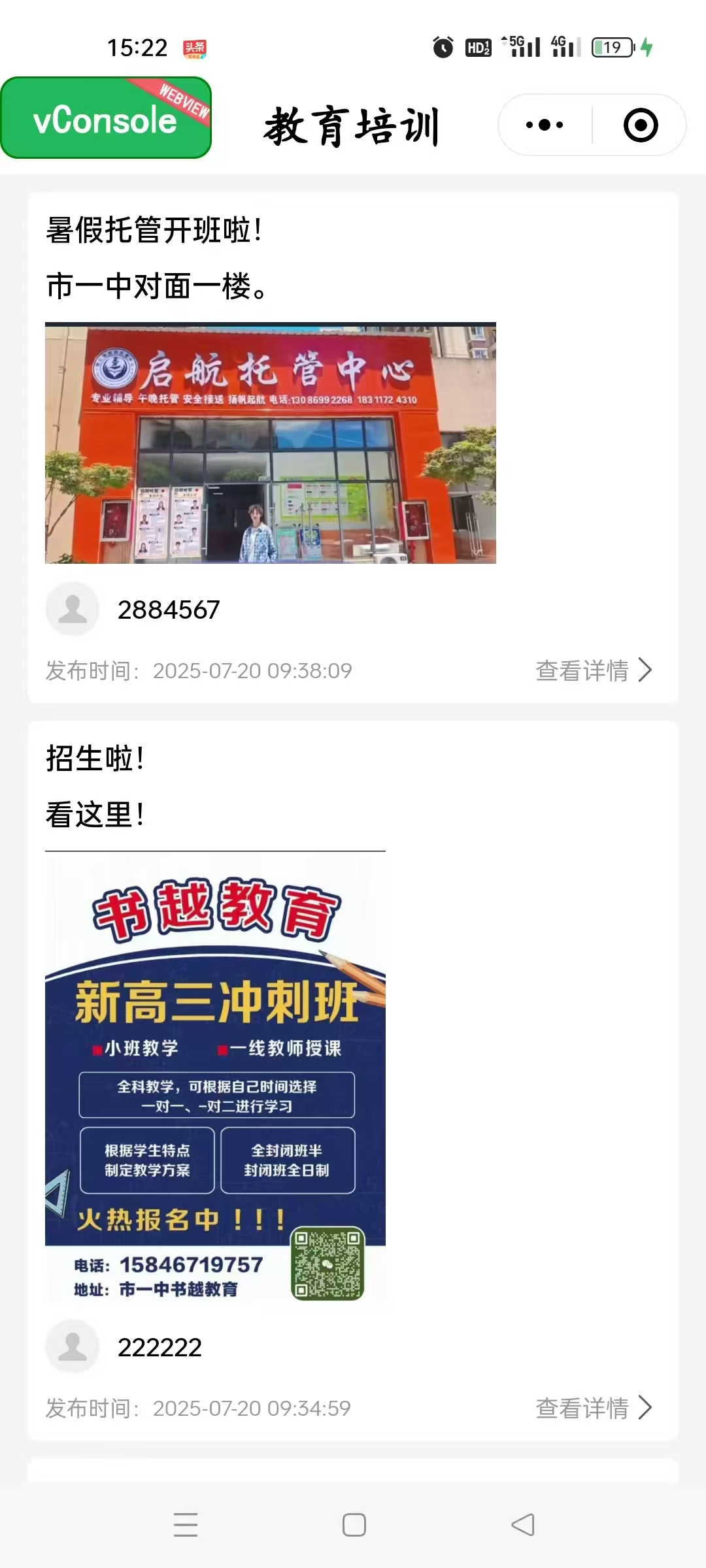706x1568 pixels.
Task: Go back with the system back button
Action: click(522, 1525)
